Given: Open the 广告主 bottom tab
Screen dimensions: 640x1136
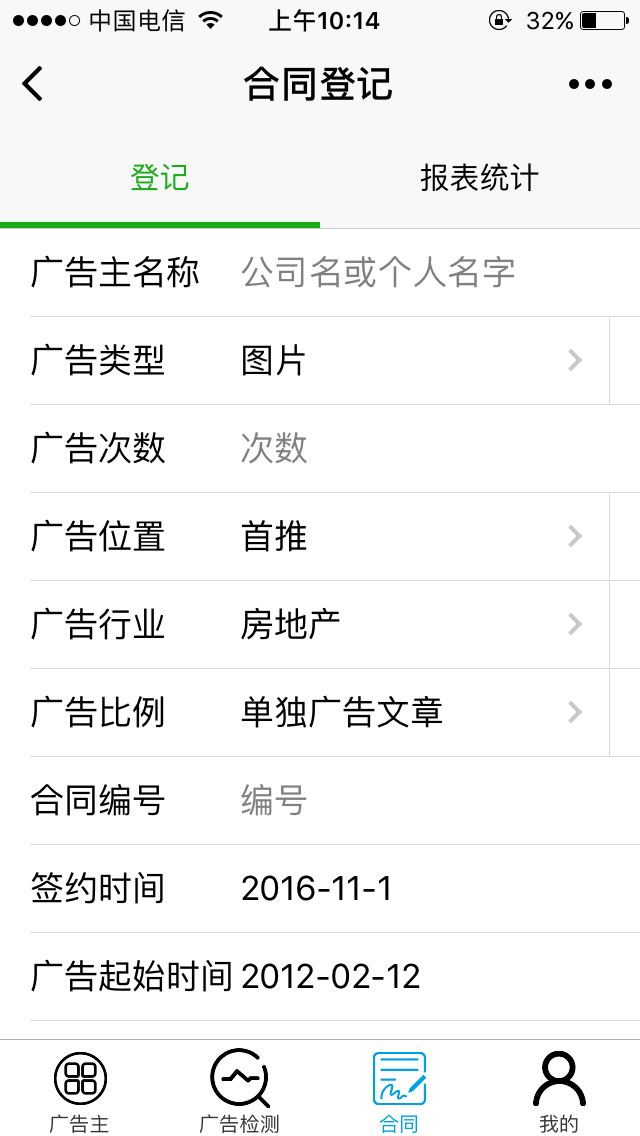Looking at the screenshot, I should point(80,1092).
